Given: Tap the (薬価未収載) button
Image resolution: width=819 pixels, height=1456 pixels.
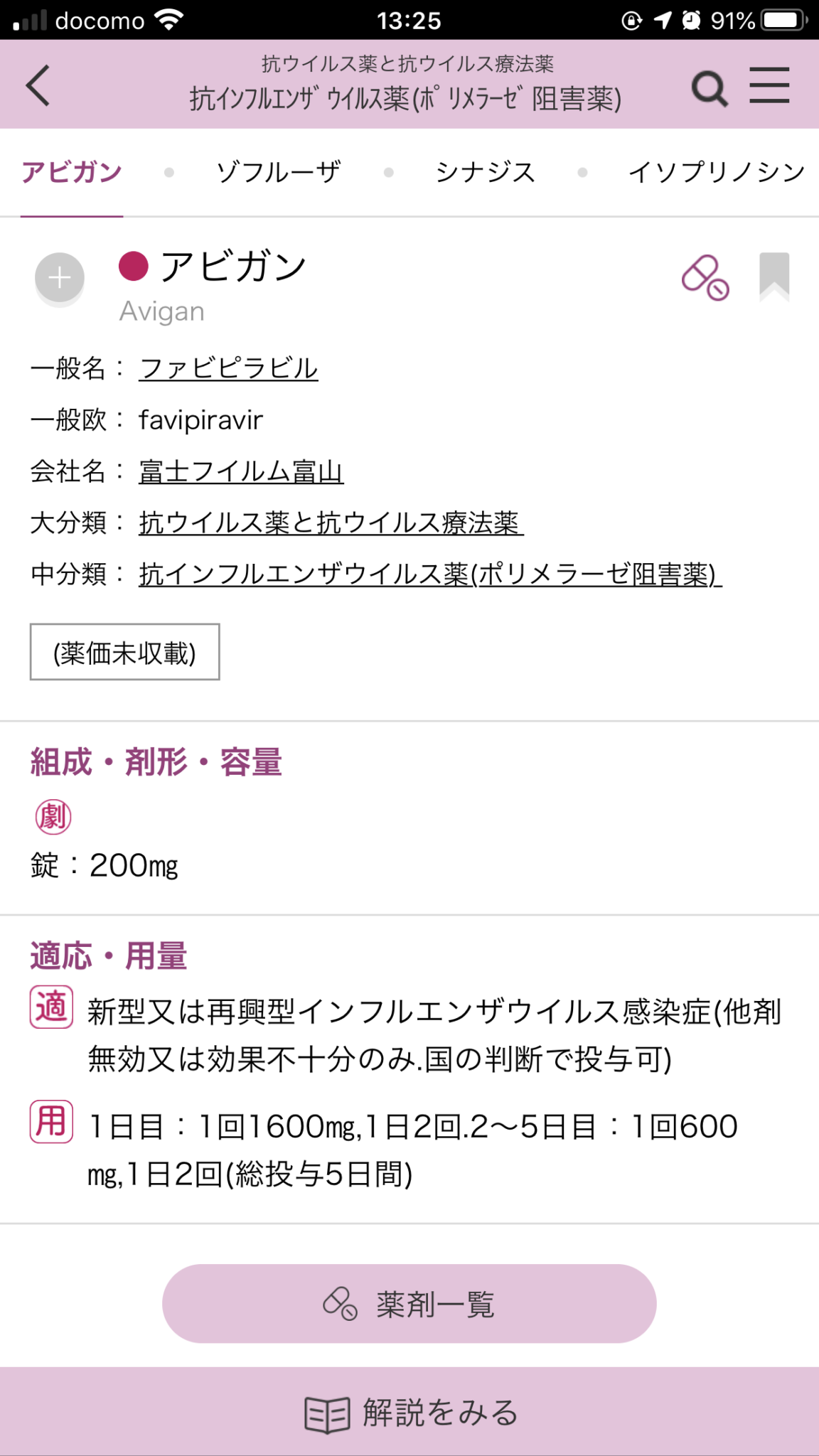Looking at the screenshot, I should pos(124,652).
